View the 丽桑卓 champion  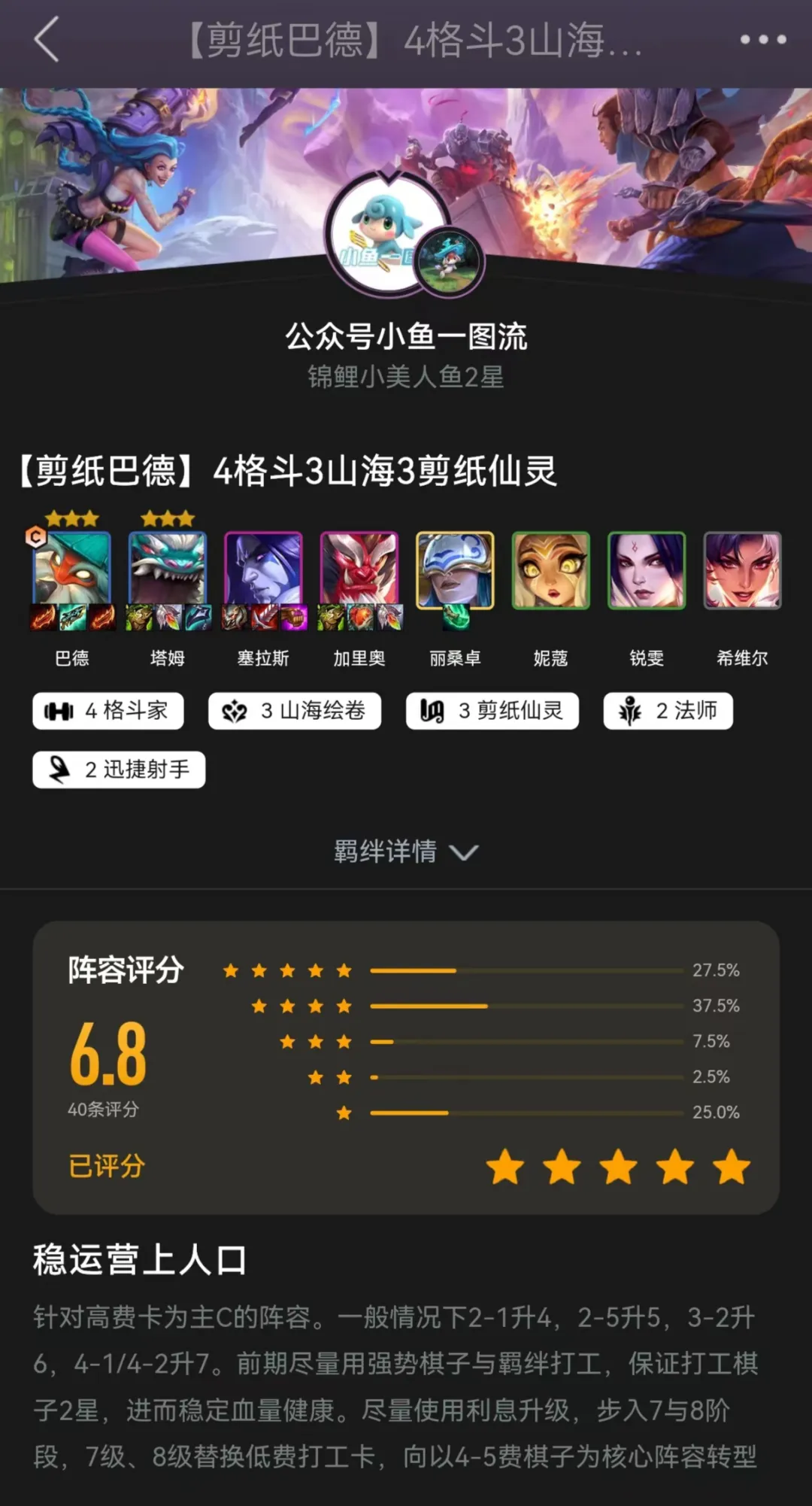pos(455,570)
